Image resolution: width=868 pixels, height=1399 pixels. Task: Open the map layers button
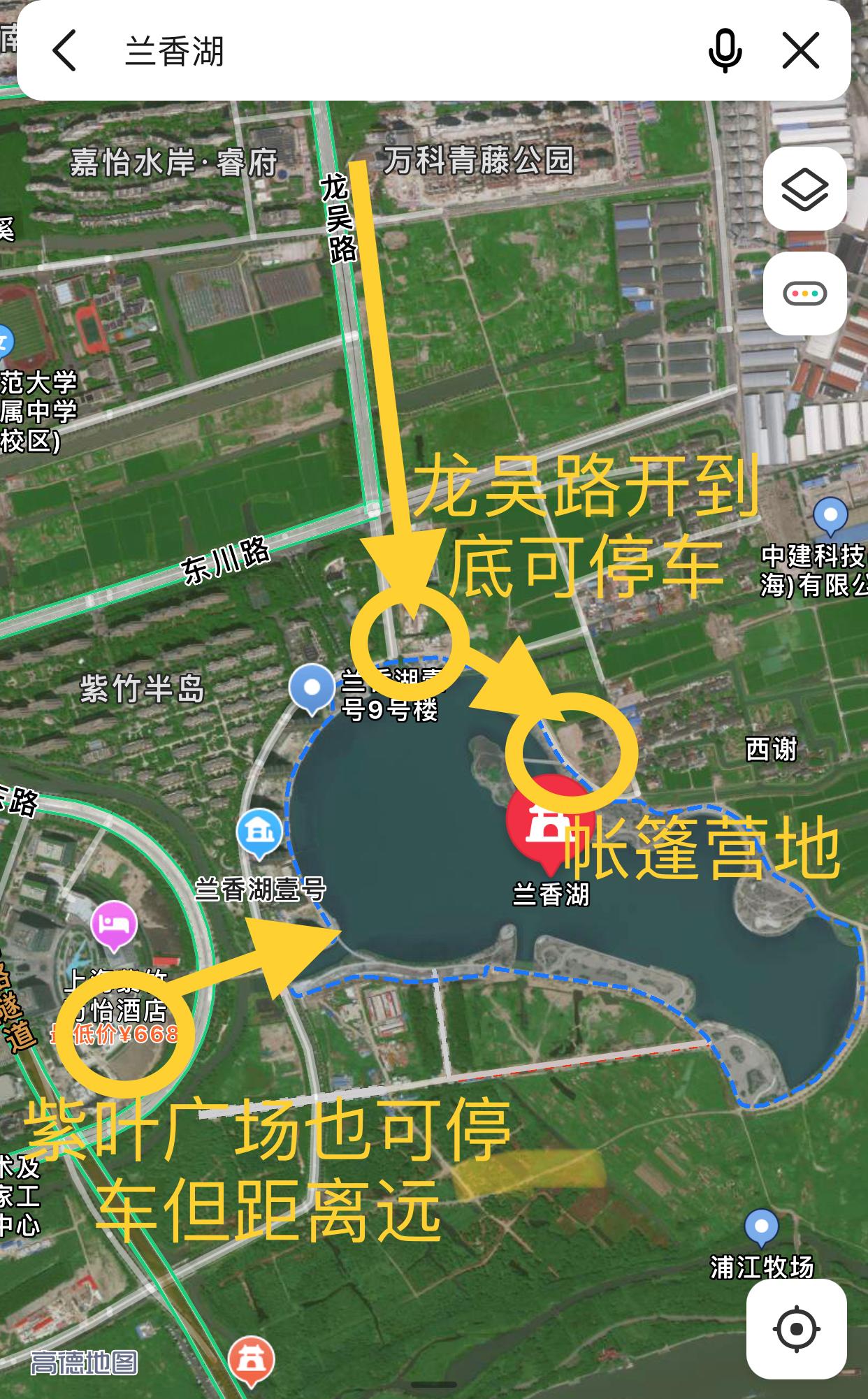pyautogui.click(x=804, y=189)
